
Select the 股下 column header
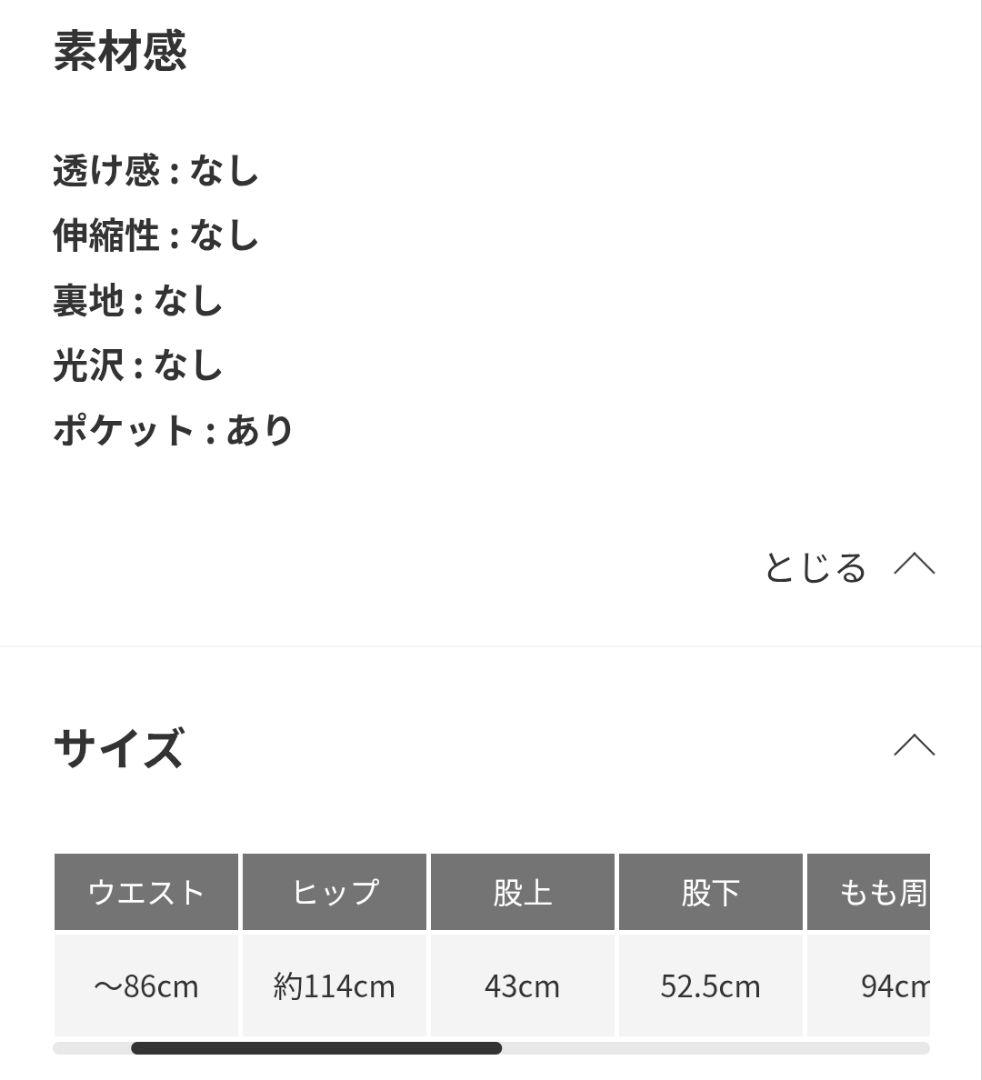pos(711,891)
